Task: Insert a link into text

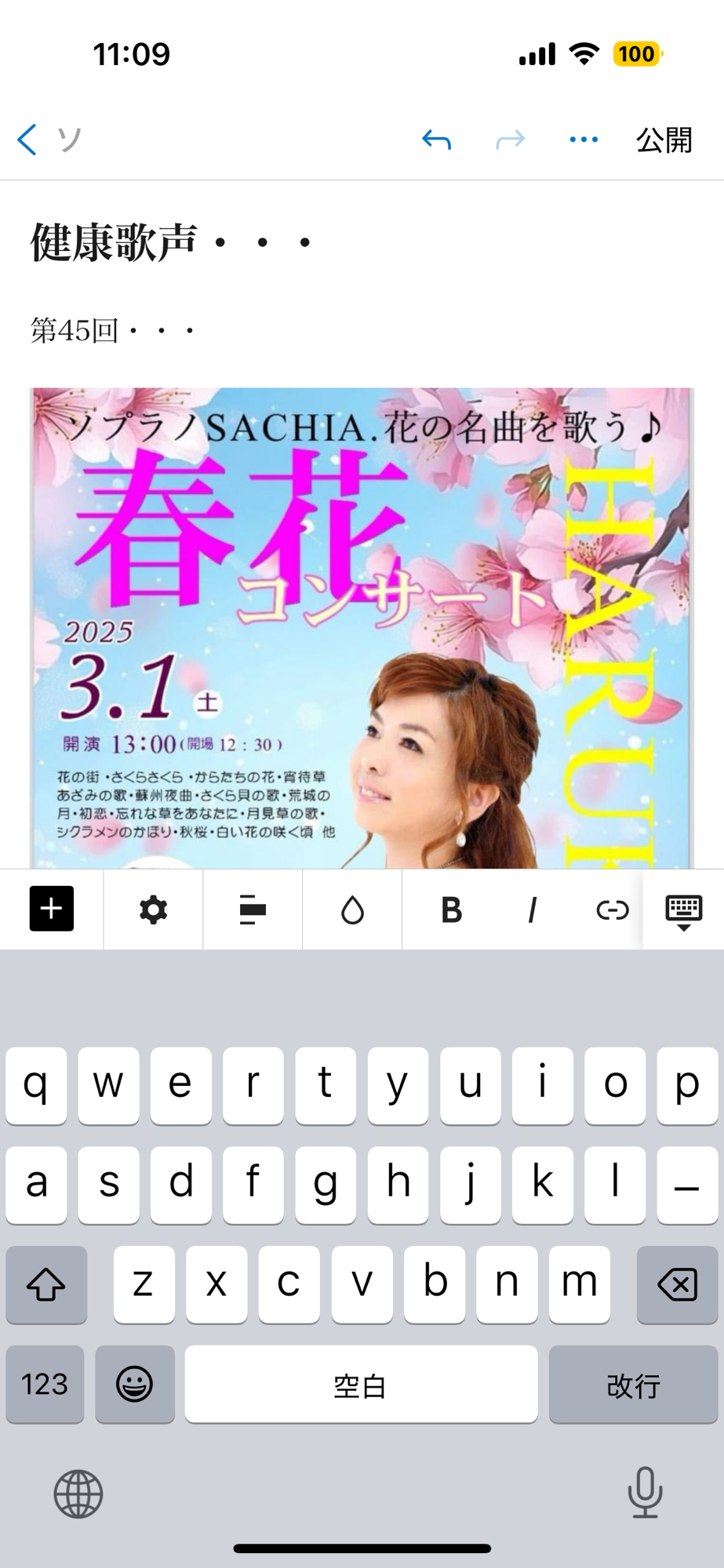Action: tap(612, 910)
